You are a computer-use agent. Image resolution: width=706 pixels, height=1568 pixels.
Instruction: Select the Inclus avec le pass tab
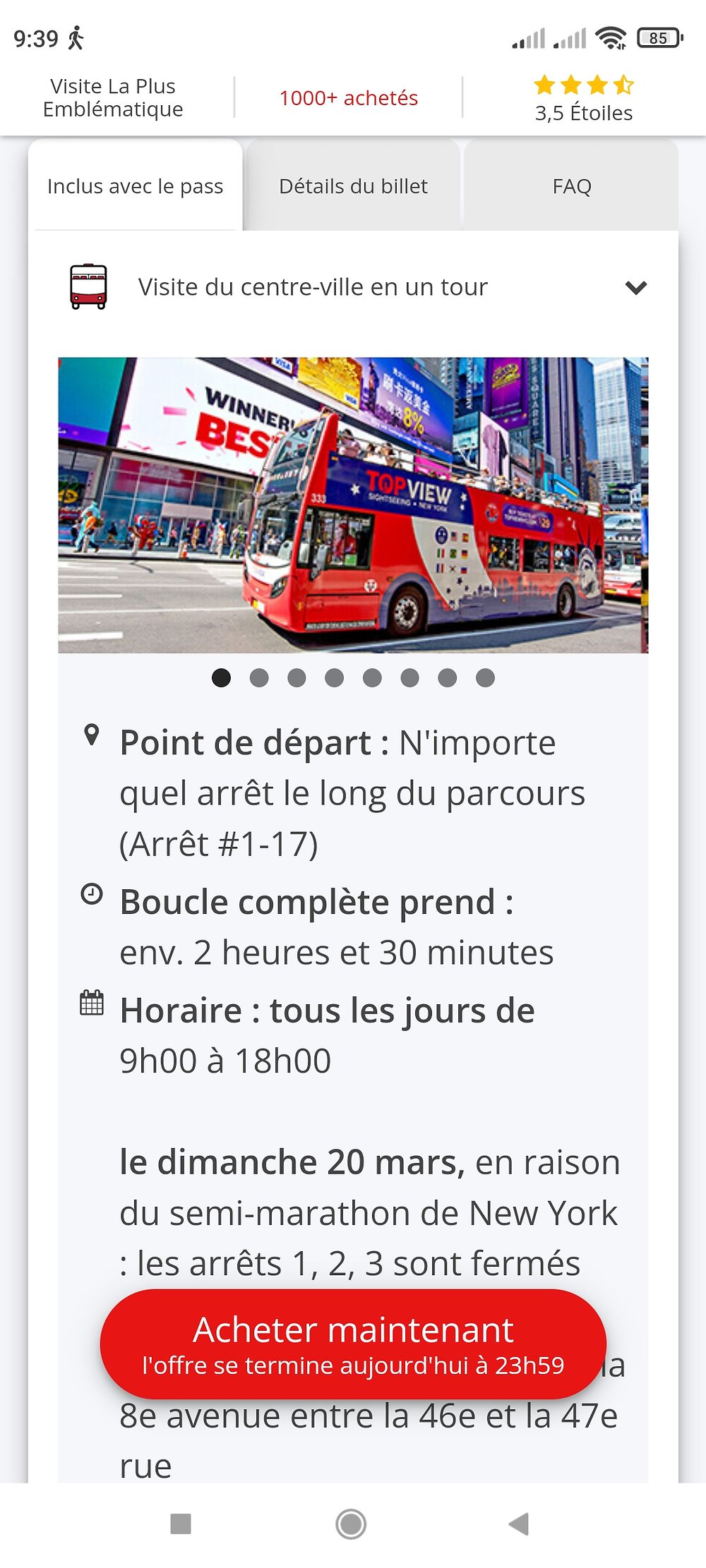(x=135, y=186)
